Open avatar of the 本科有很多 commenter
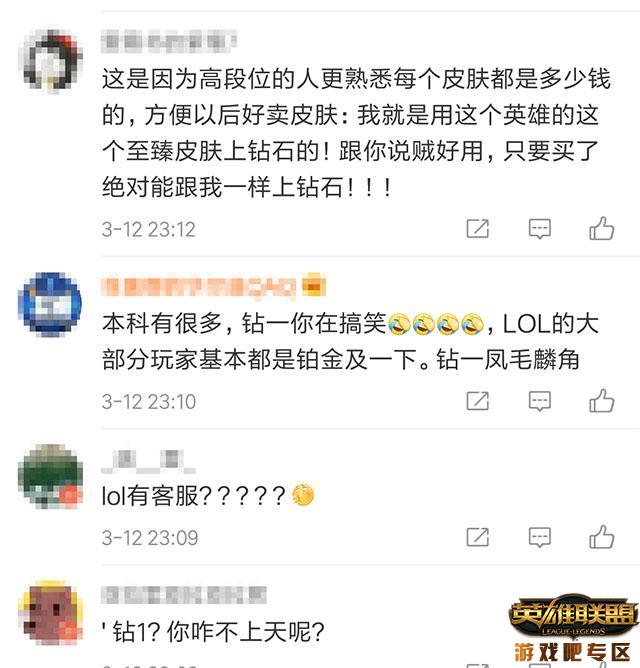640x668 pixels. [x=51, y=299]
